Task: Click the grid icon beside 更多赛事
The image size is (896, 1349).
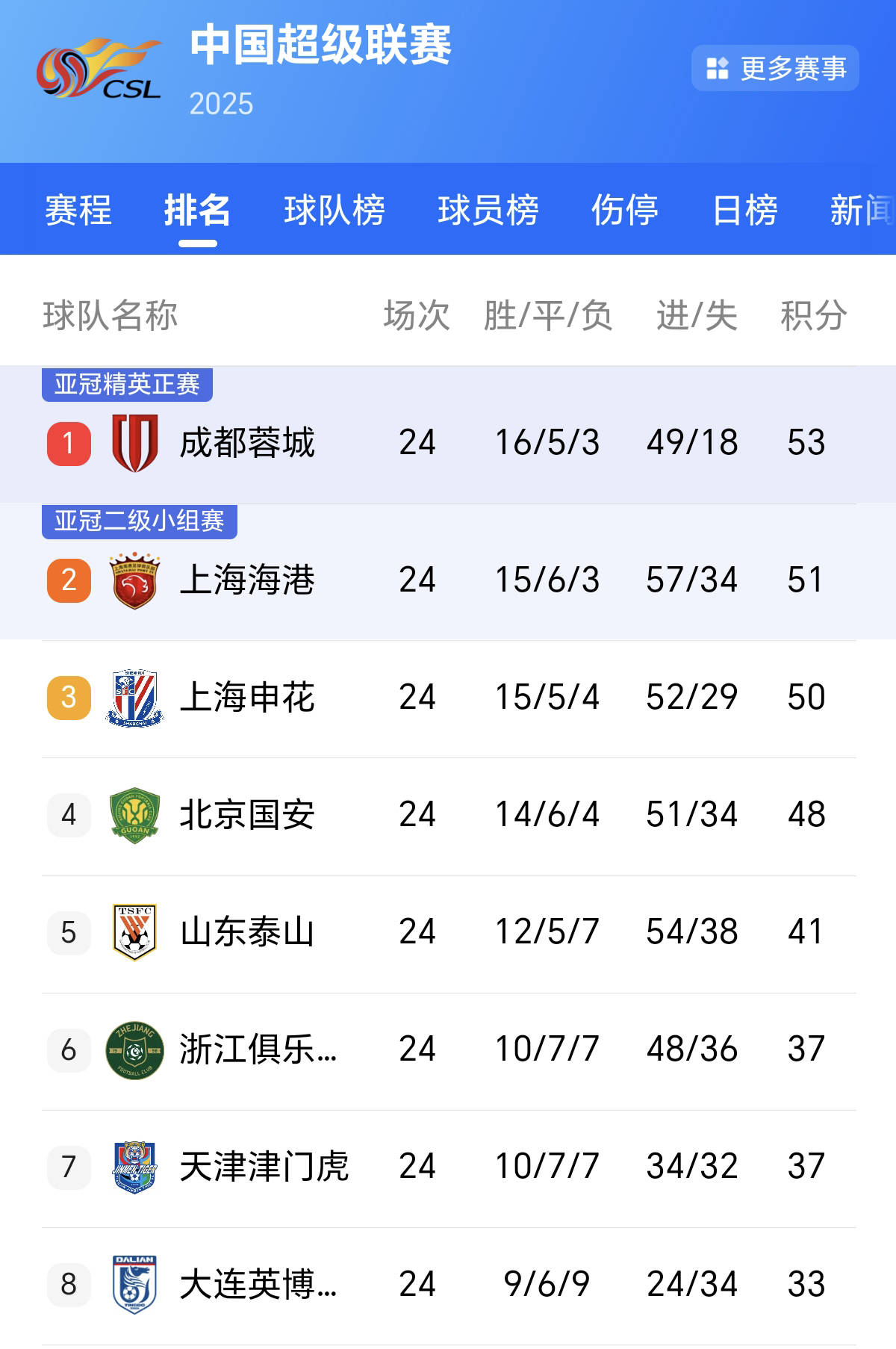Action: (x=718, y=69)
